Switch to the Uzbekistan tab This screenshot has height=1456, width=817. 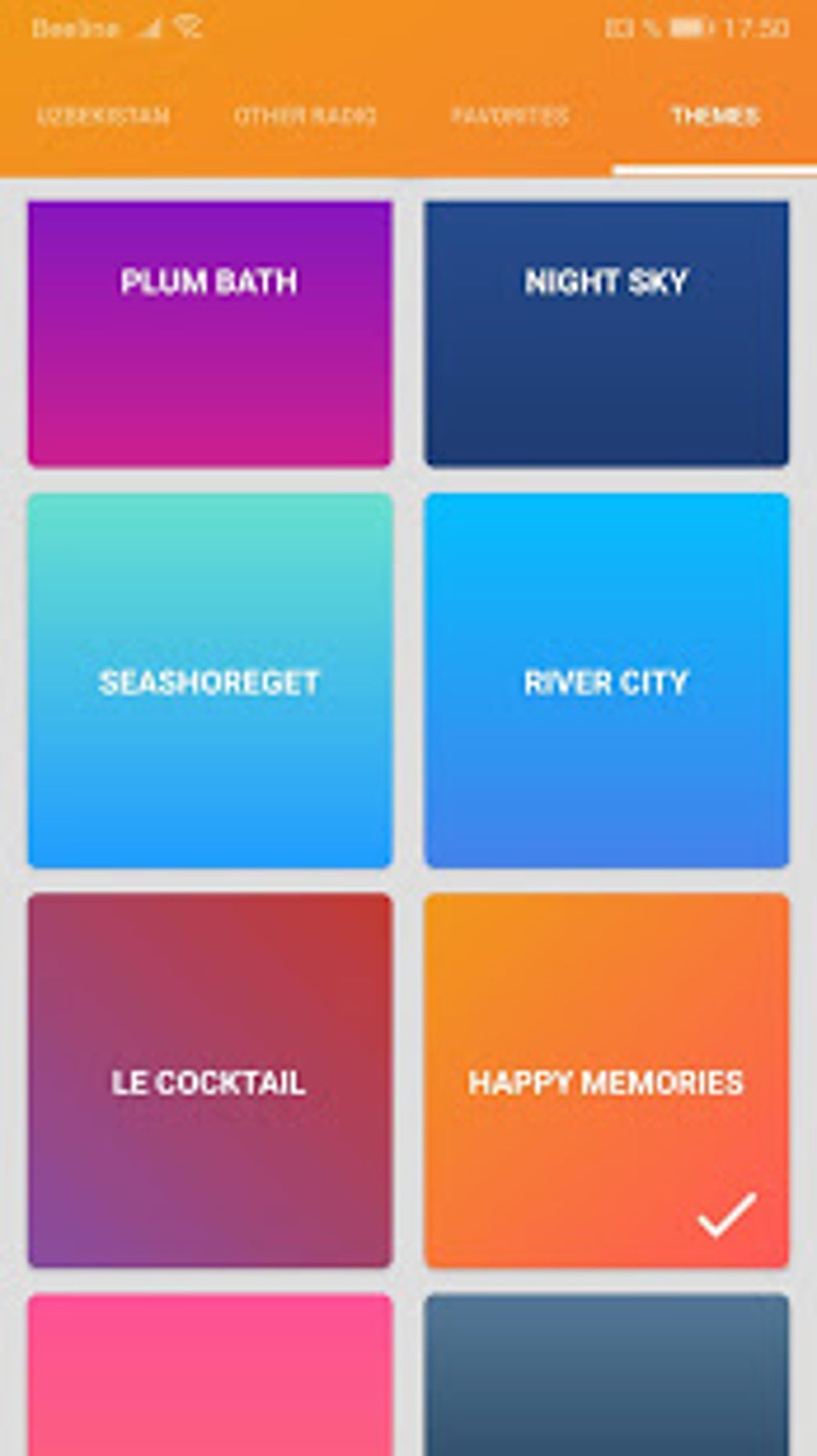pos(103,116)
